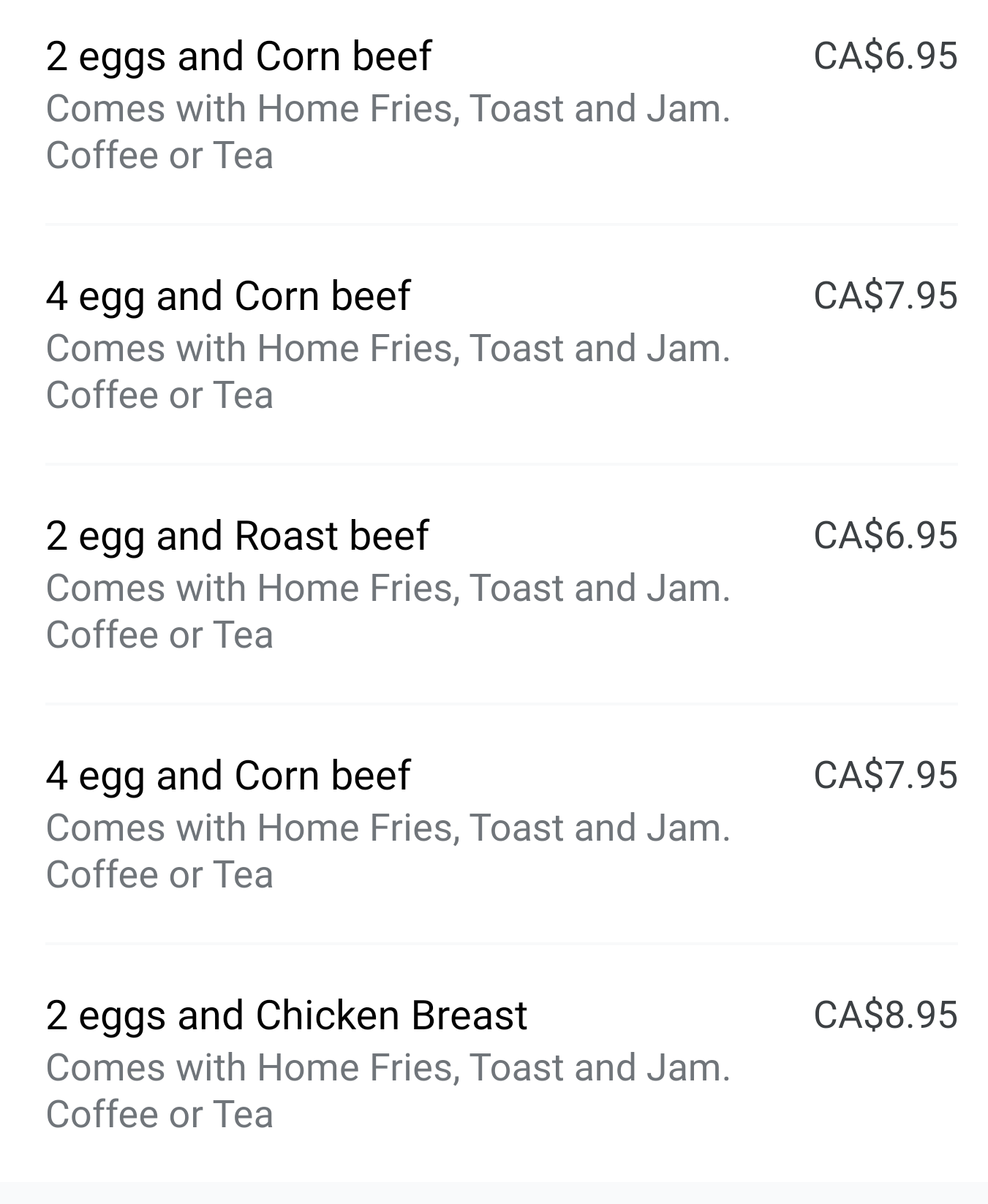This screenshot has height=1204, width=988.
Task: Select the 2 egg and Roast beef dish
Action: coord(237,536)
